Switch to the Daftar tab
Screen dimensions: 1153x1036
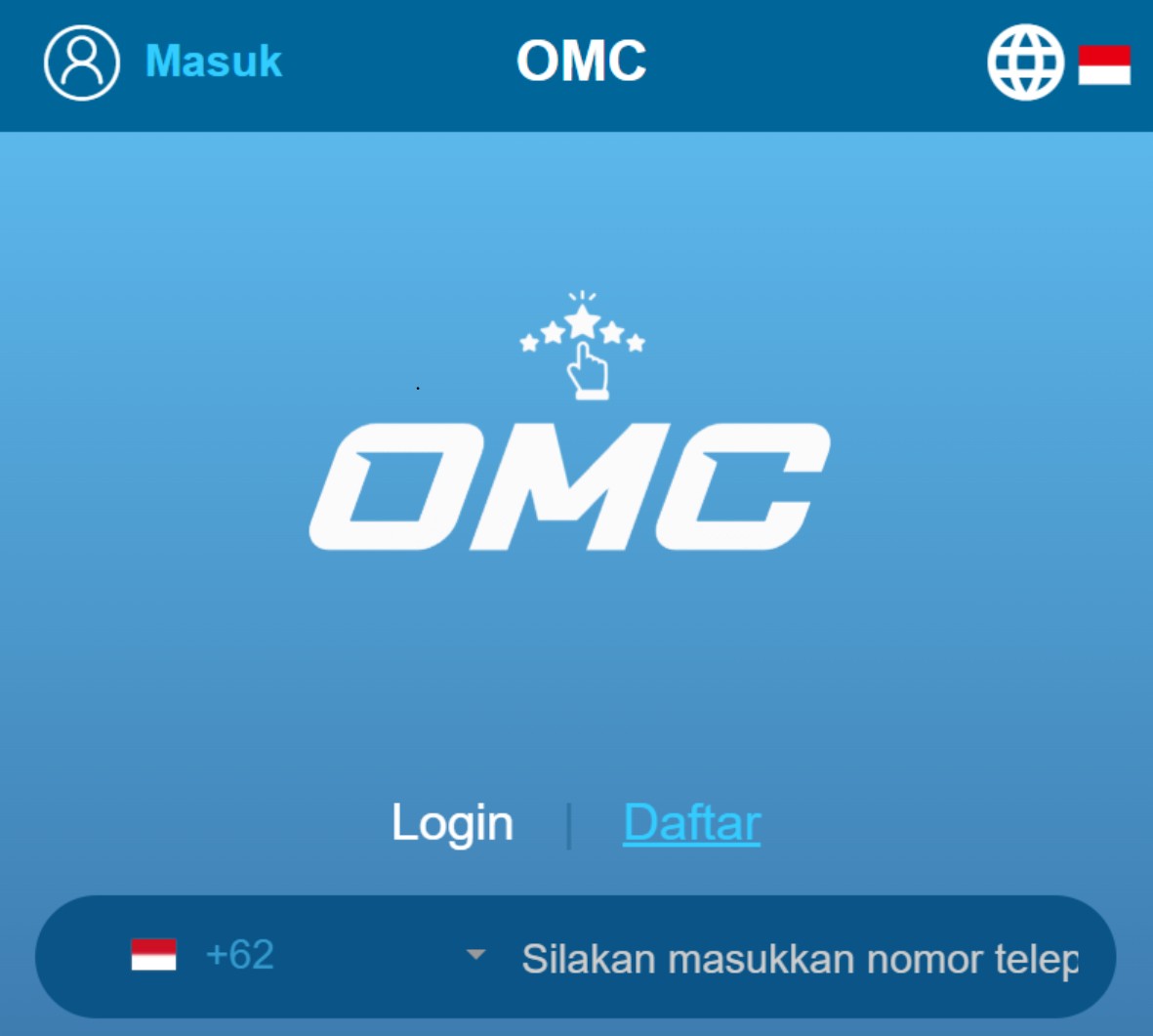691,823
